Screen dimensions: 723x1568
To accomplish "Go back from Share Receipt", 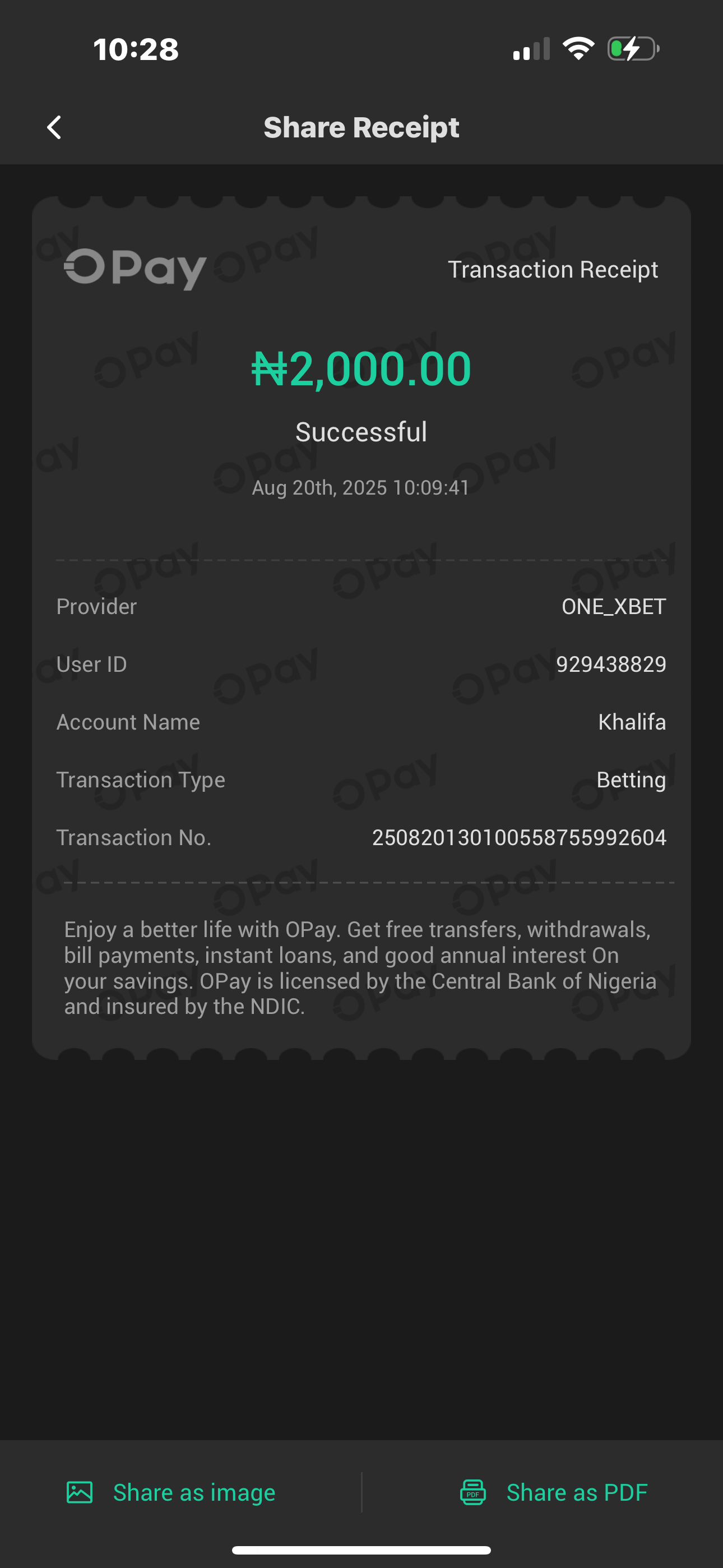I will coord(54,128).
